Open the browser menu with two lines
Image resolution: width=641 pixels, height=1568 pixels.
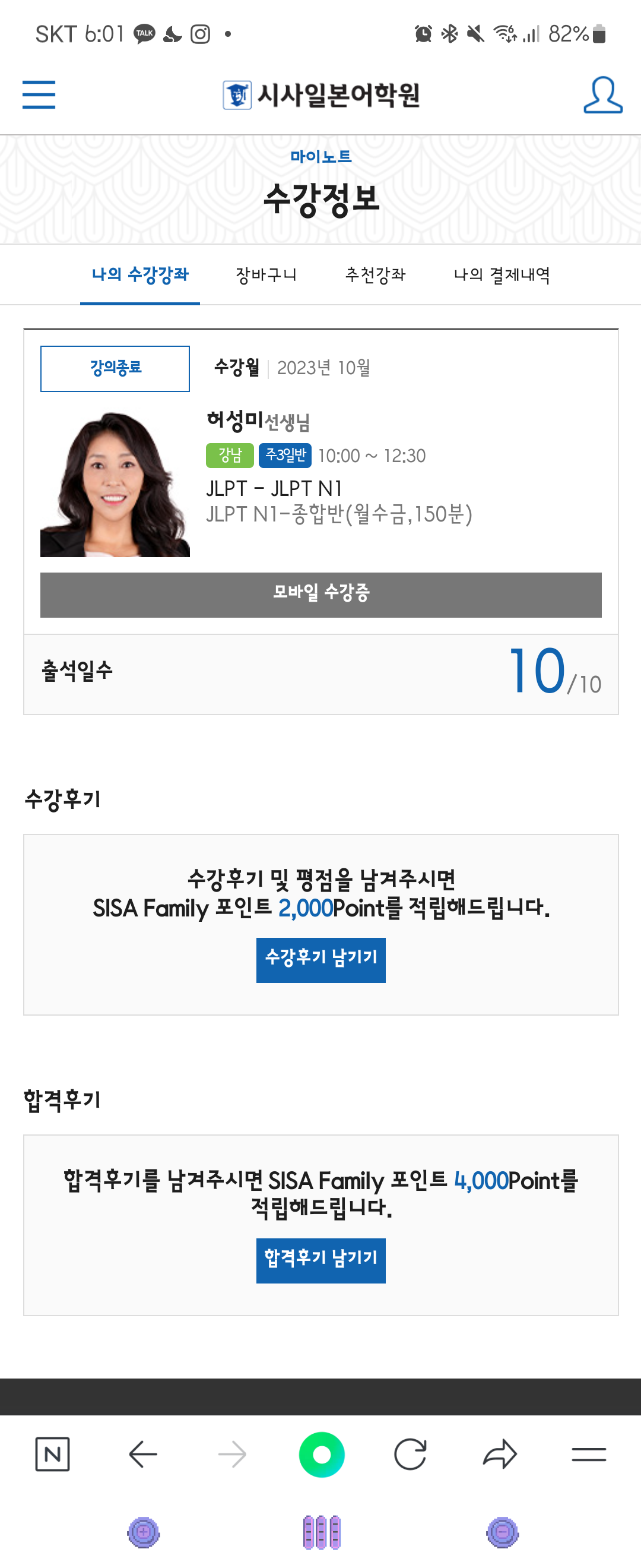point(588,1454)
